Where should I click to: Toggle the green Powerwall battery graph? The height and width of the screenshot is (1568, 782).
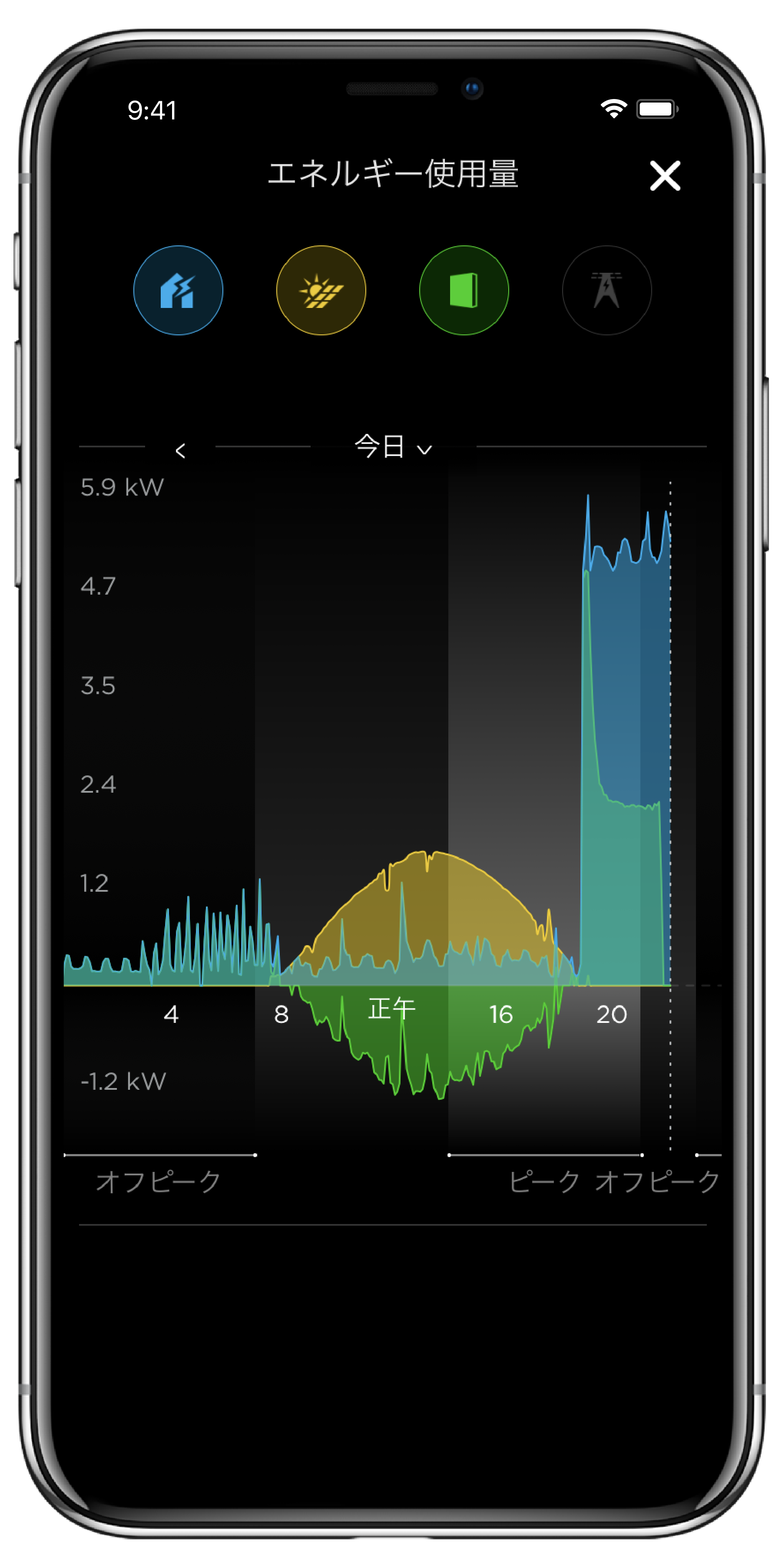464,290
